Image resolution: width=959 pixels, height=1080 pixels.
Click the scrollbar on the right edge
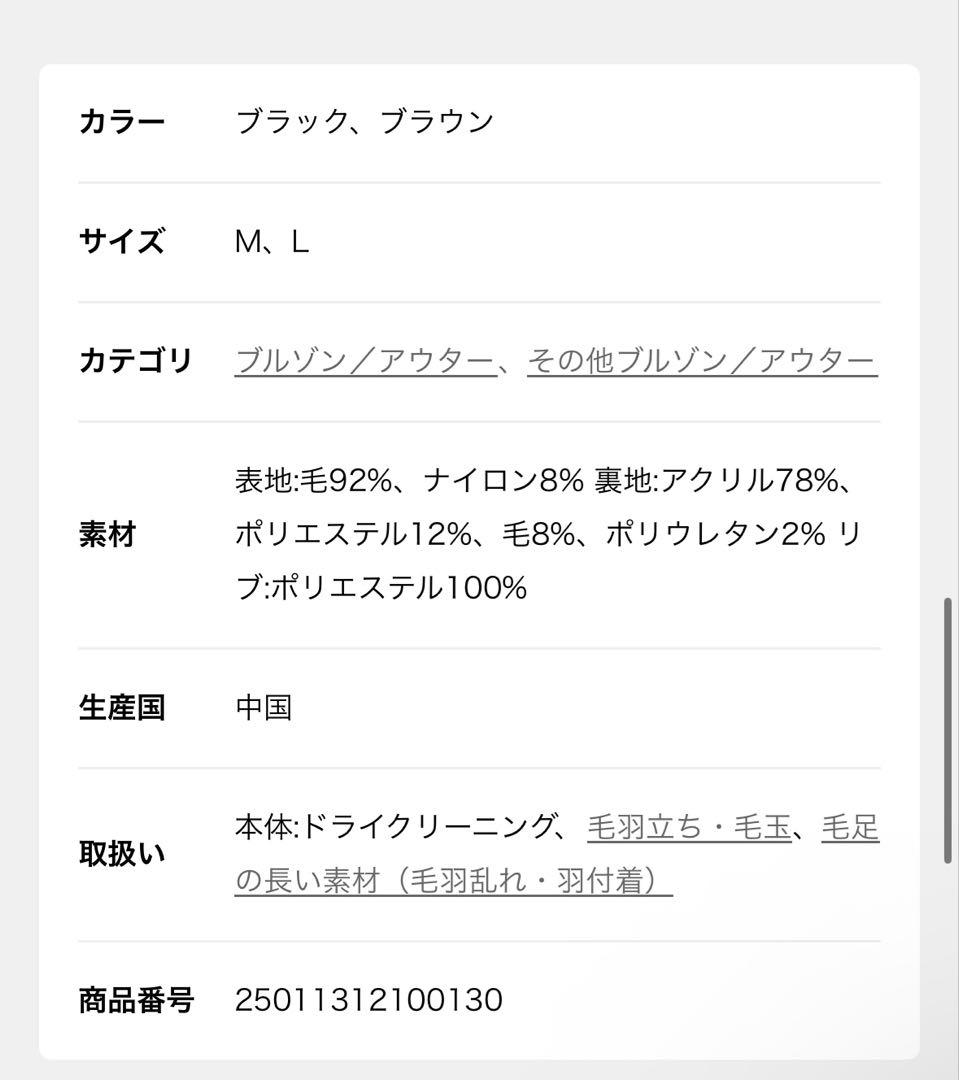(946, 730)
